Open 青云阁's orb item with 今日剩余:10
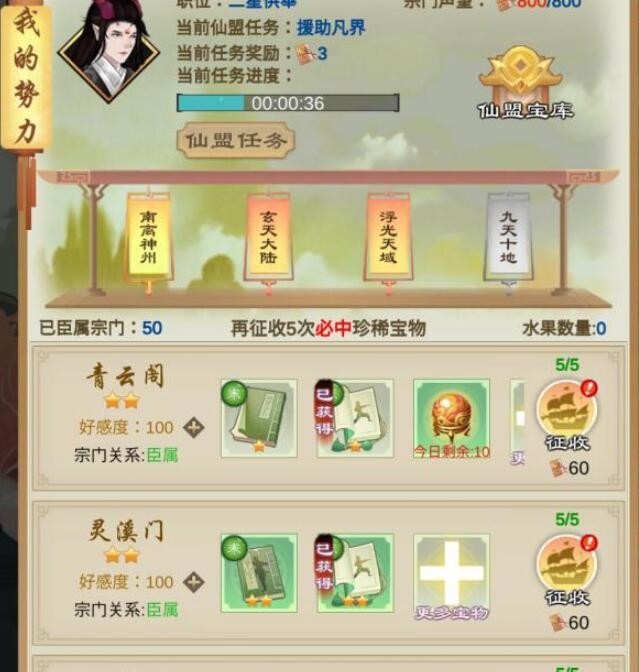This screenshot has width=639, height=672. pyautogui.click(x=451, y=417)
